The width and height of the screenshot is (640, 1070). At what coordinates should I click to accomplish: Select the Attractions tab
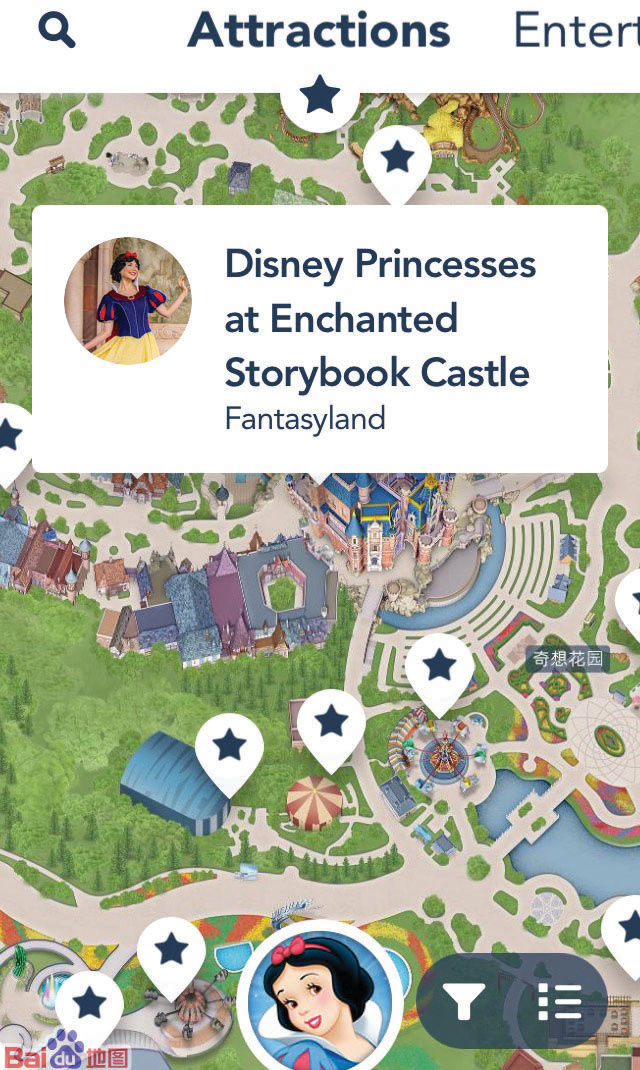coord(319,31)
